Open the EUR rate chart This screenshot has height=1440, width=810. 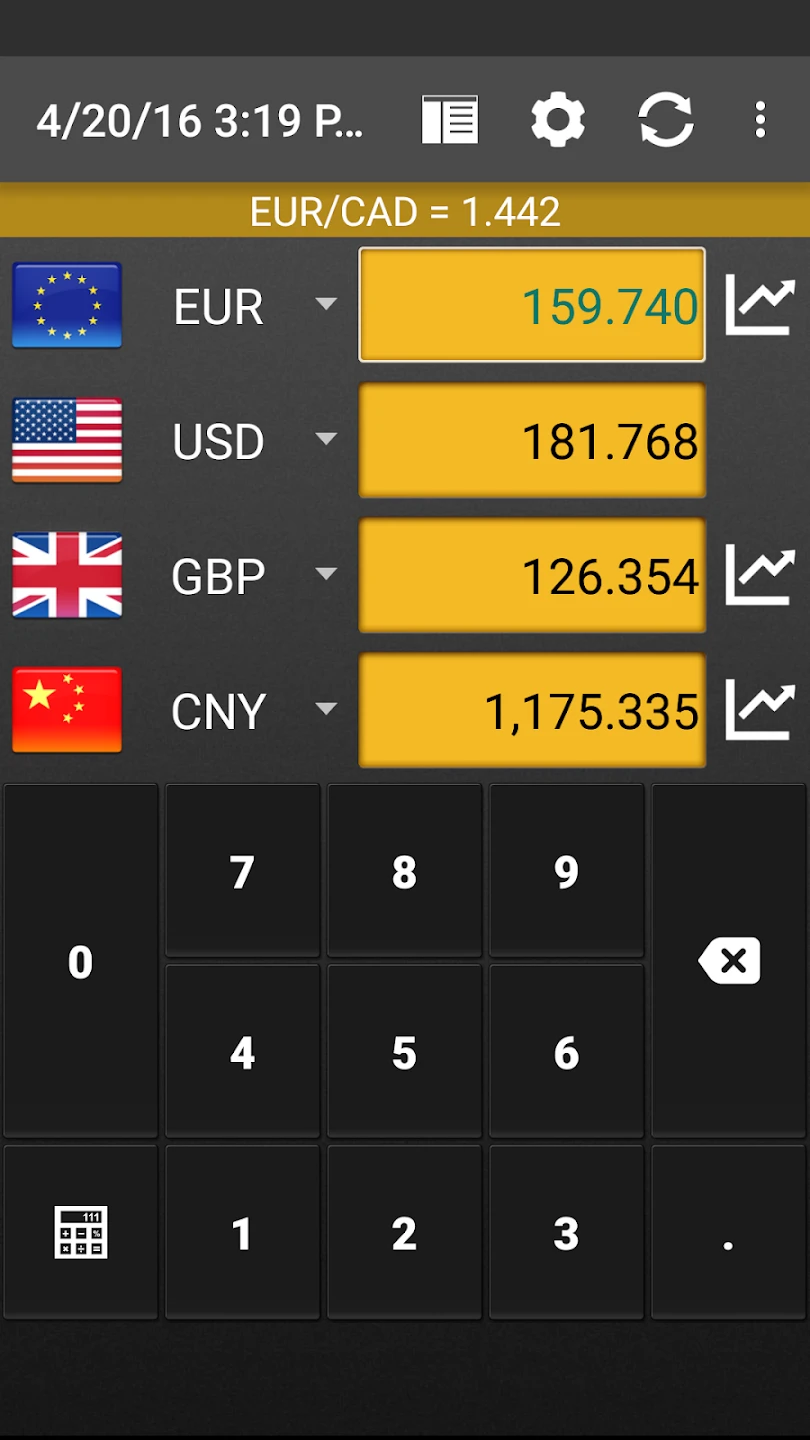click(760, 304)
